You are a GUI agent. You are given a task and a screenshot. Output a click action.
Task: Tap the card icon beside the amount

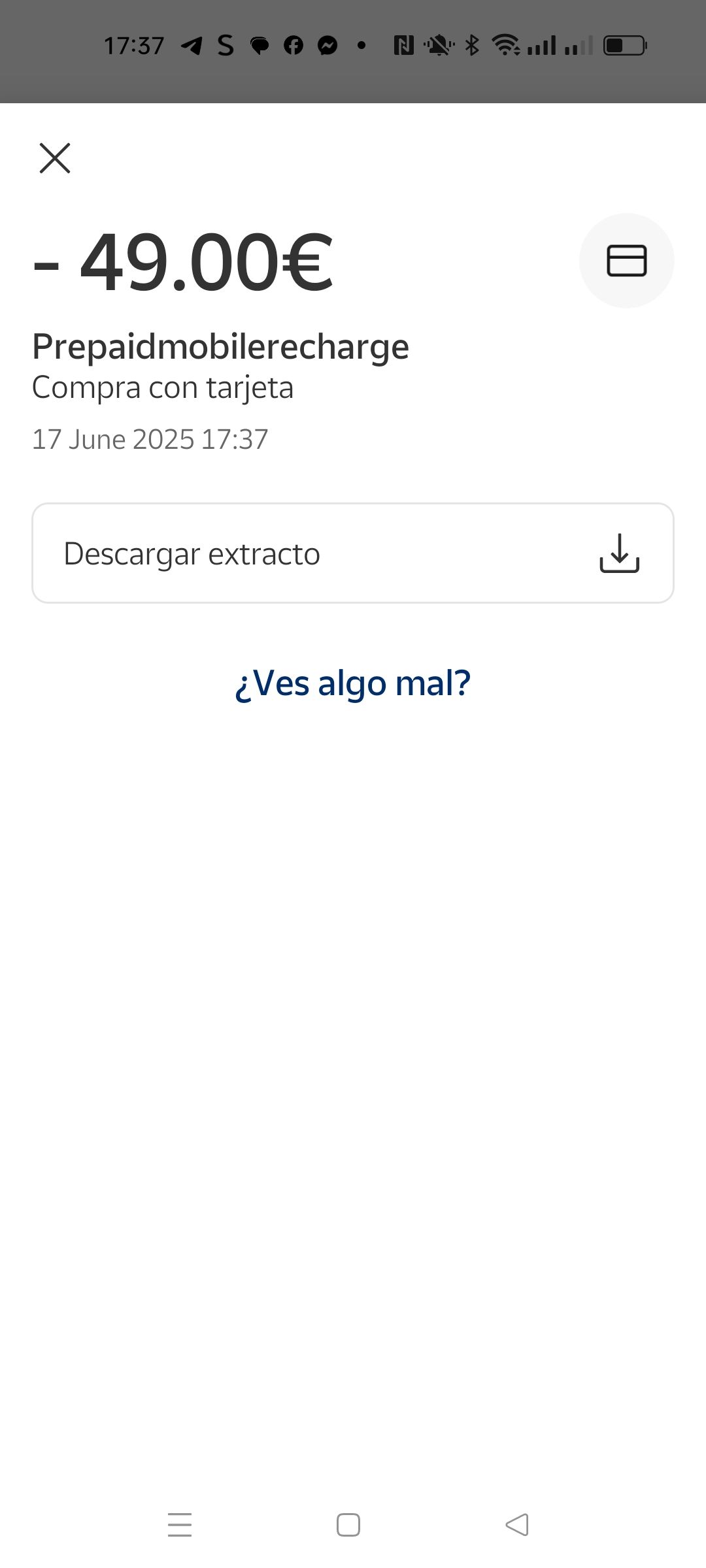pos(626,261)
